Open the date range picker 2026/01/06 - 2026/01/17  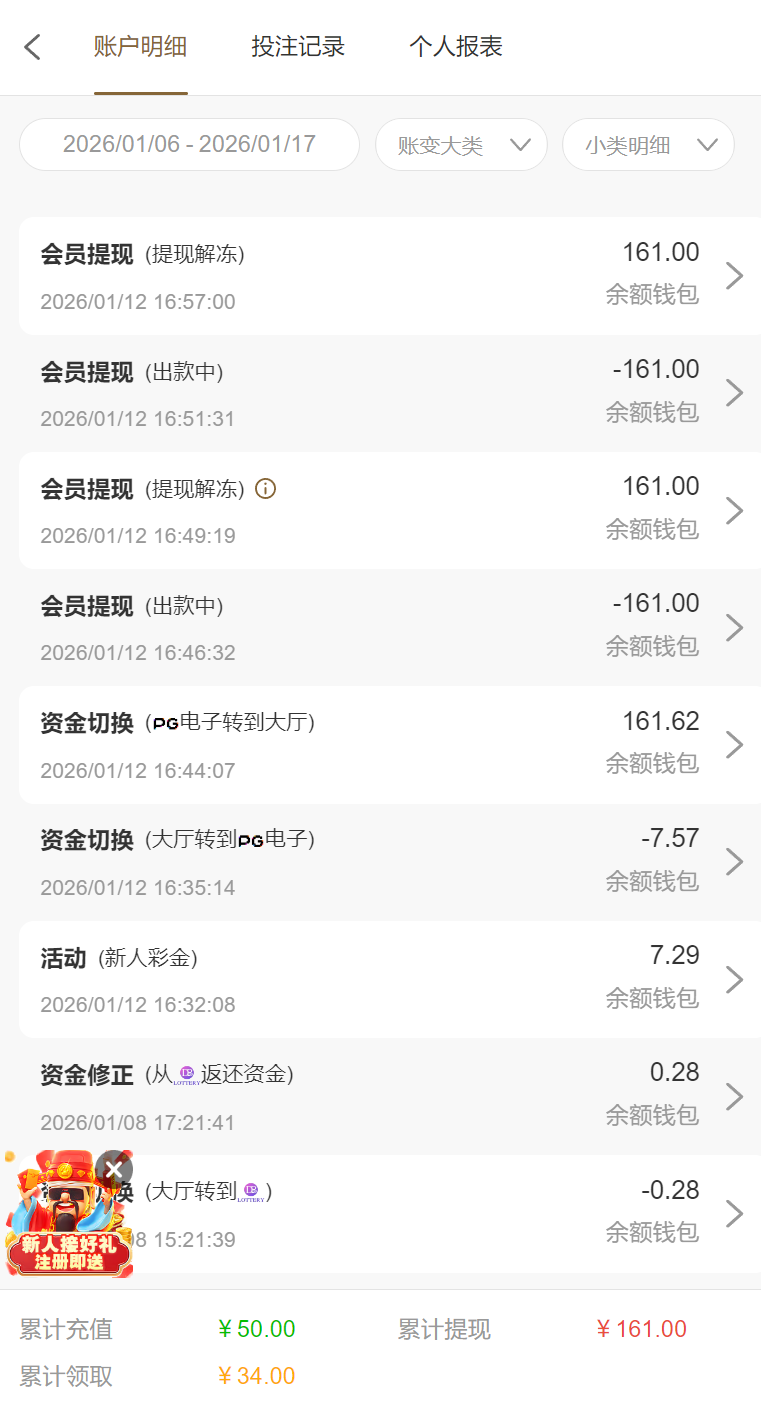(x=189, y=144)
